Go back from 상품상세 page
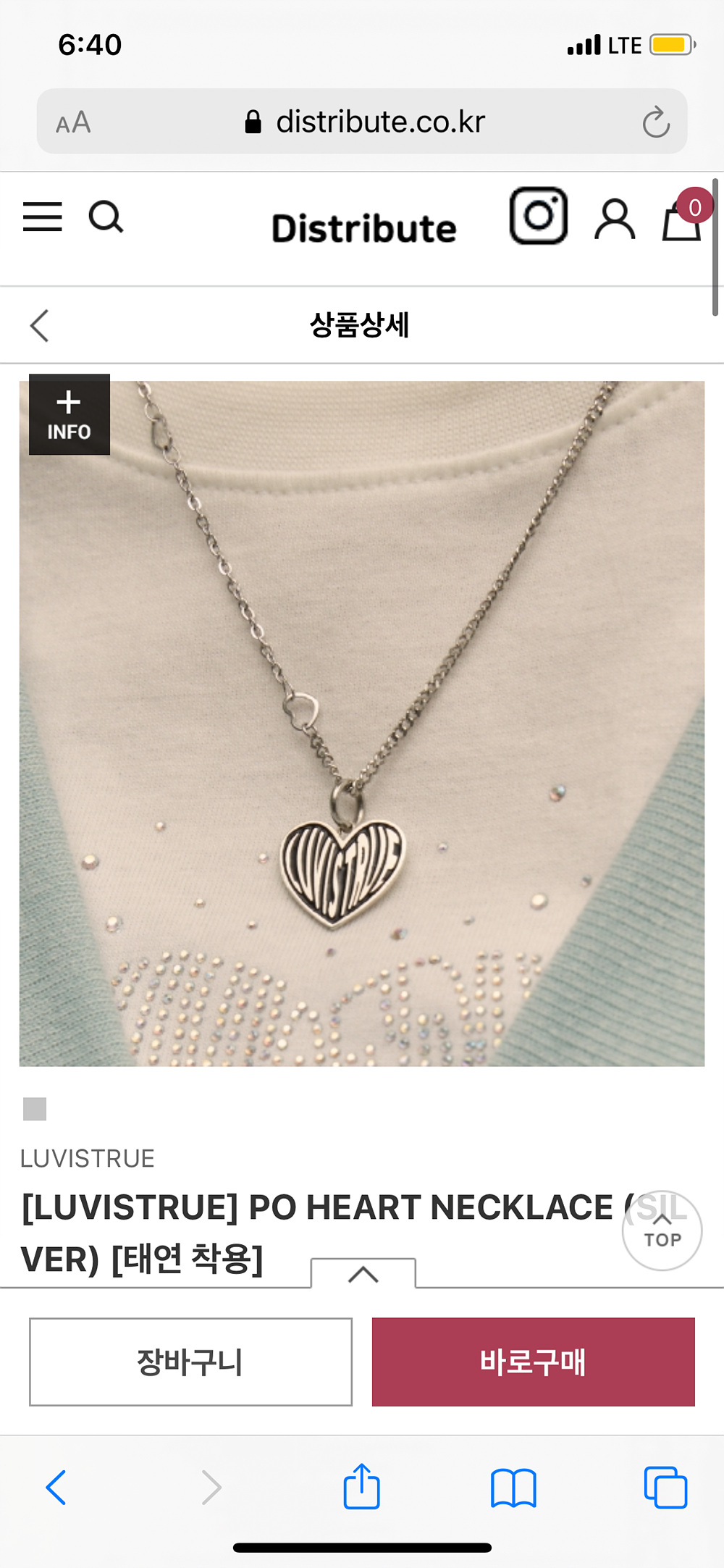The width and height of the screenshot is (724, 1568). tap(40, 325)
